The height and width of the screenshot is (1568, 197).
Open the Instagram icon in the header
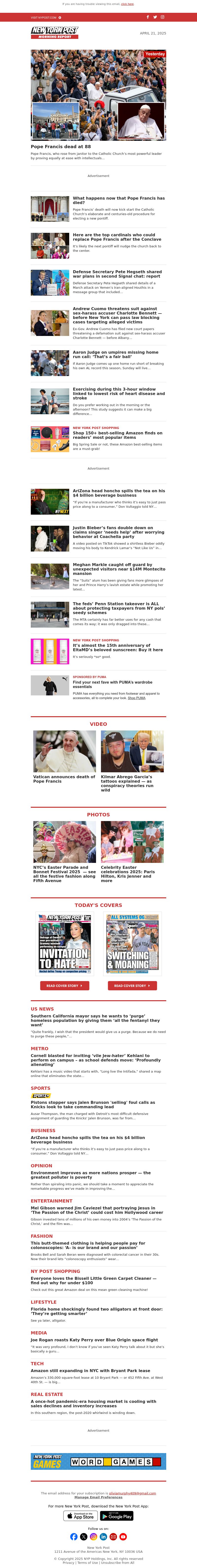point(162,17)
